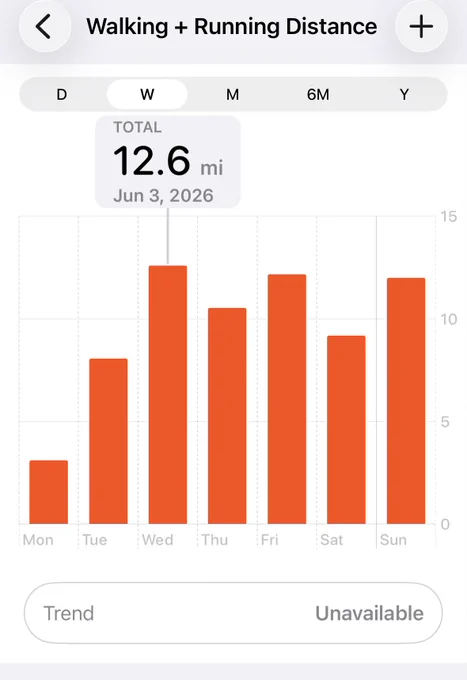The width and height of the screenshot is (467, 680).
Task: Select the Tue bar in the chart
Action: [108, 441]
